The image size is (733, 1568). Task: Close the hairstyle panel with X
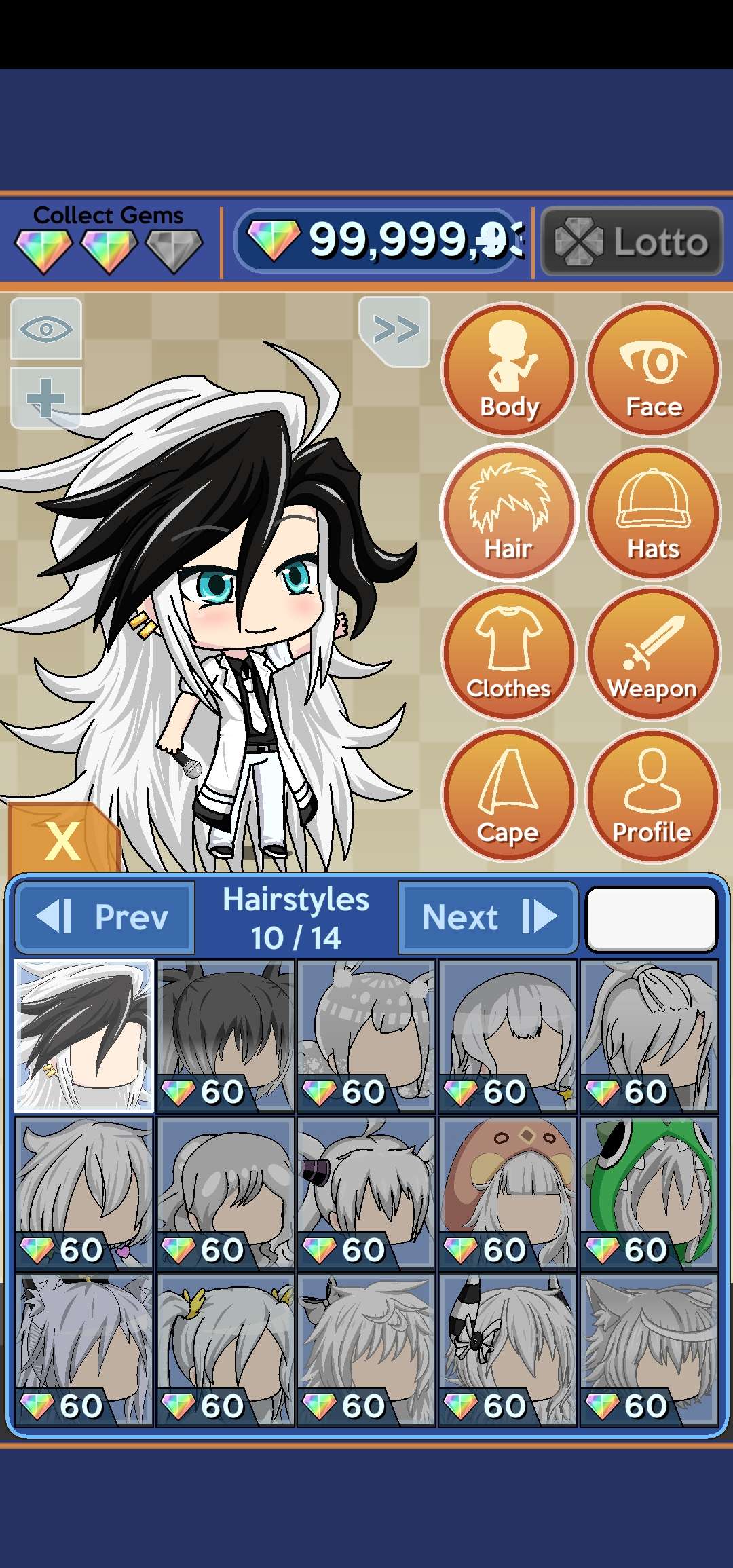[62, 840]
